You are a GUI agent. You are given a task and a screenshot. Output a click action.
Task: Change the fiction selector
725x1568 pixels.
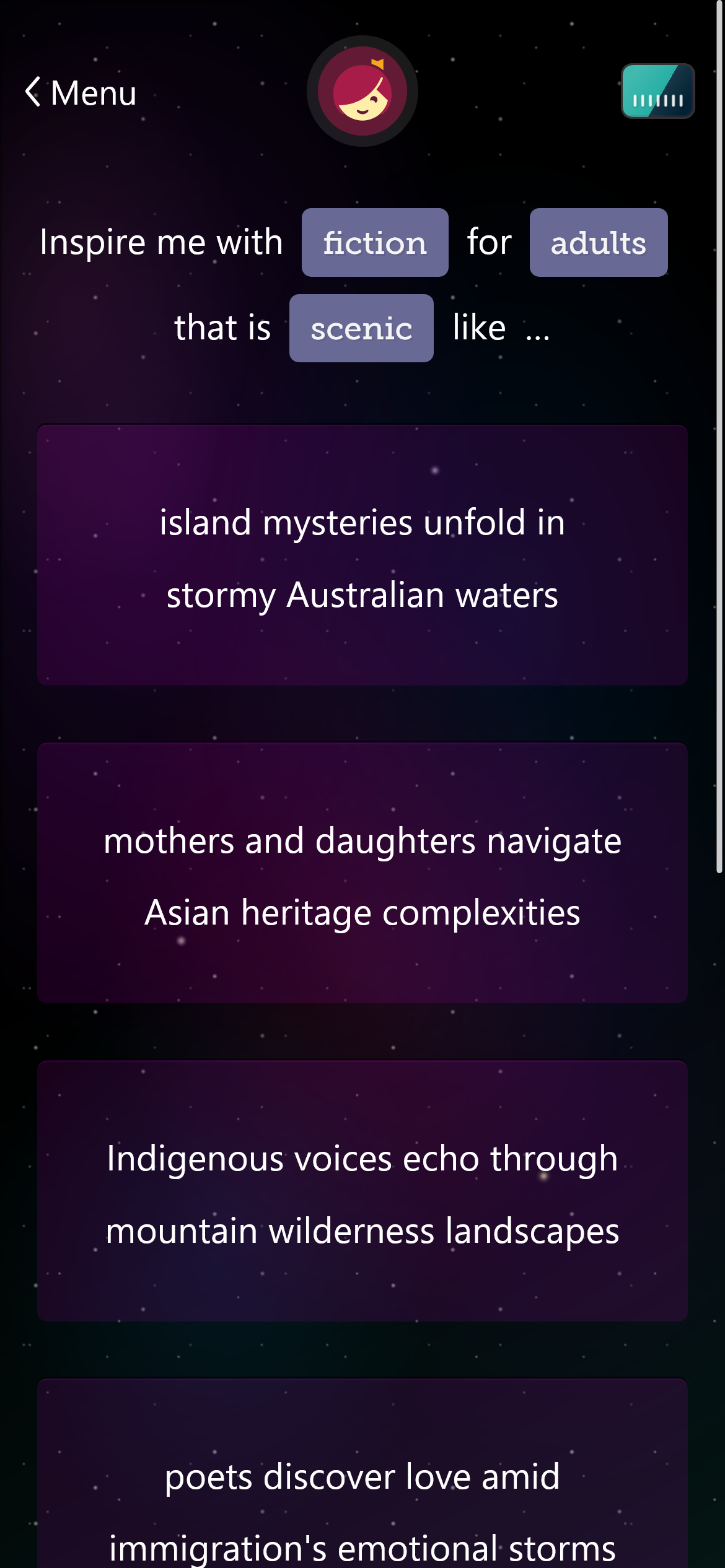click(x=375, y=242)
